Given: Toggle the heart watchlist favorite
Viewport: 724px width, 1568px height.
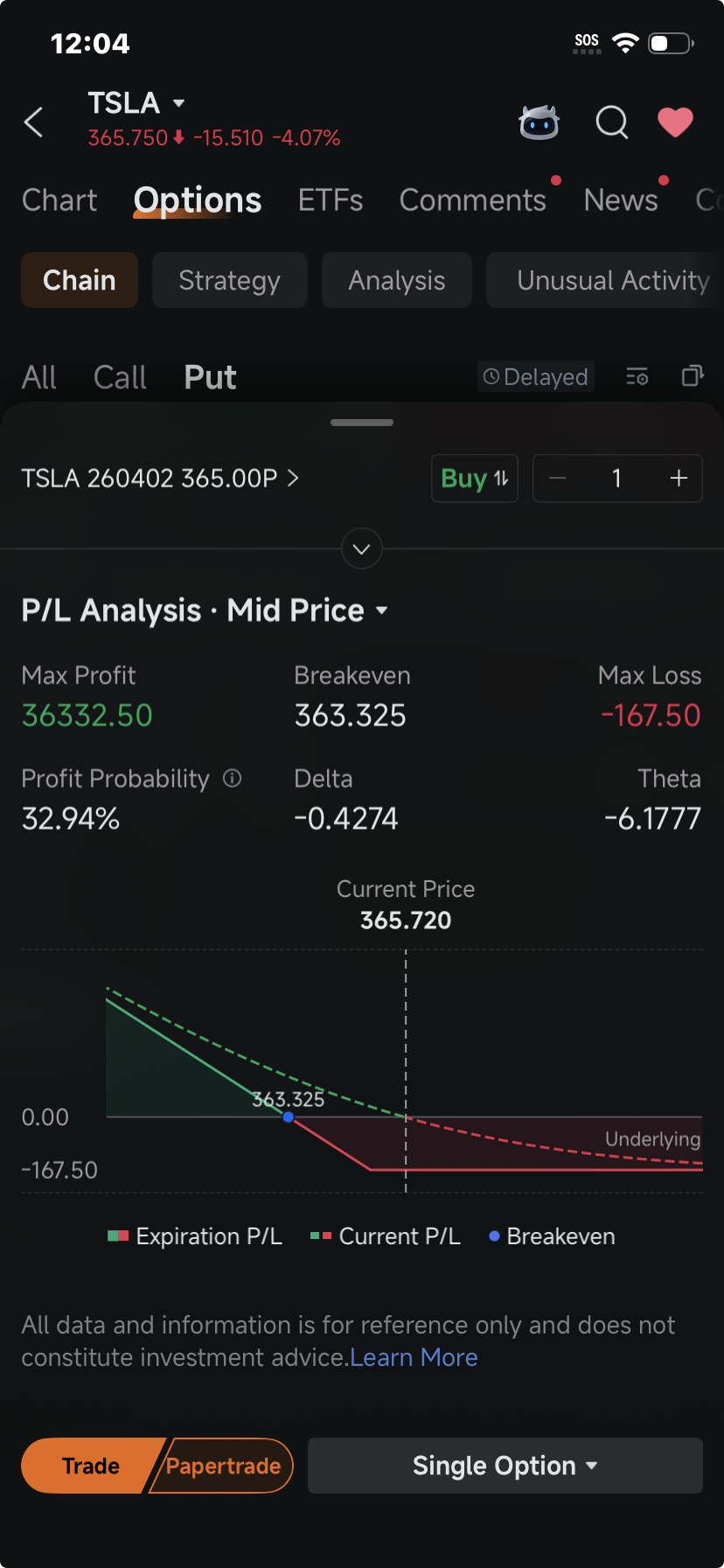Looking at the screenshot, I should point(675,122).
